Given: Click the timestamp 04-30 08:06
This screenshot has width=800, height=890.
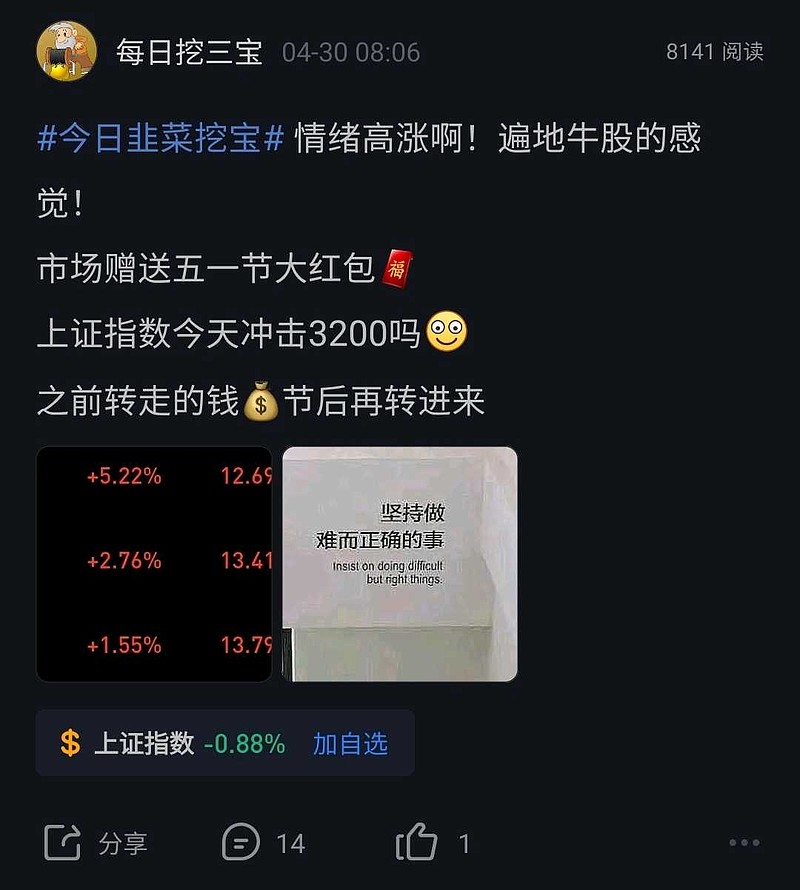Looking at the screenshot, I should point(348,50).
